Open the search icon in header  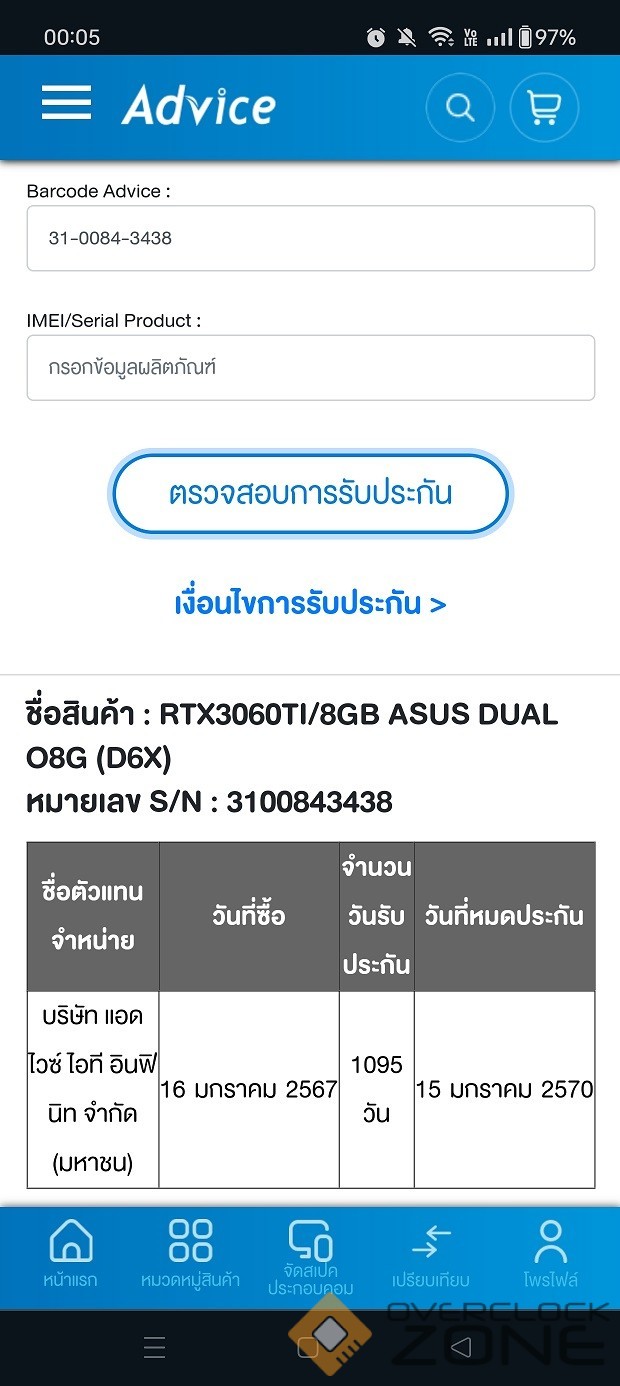(x=460, y=106)
